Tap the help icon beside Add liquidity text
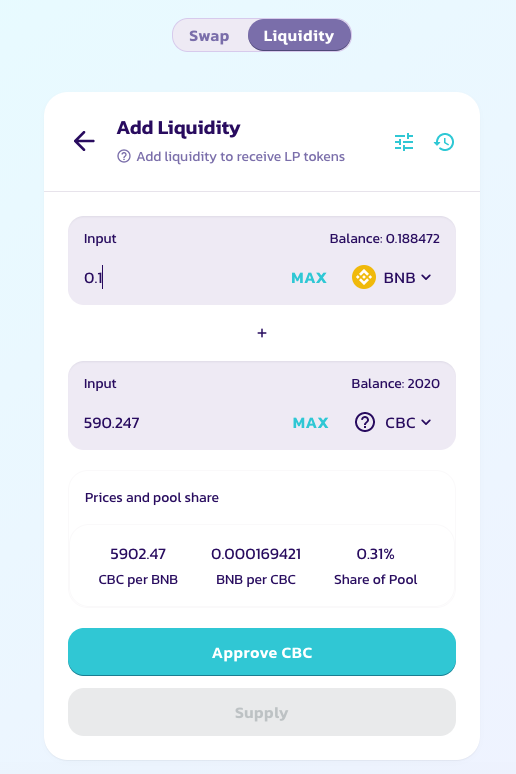The image size is (516, 774). (123, 156)
